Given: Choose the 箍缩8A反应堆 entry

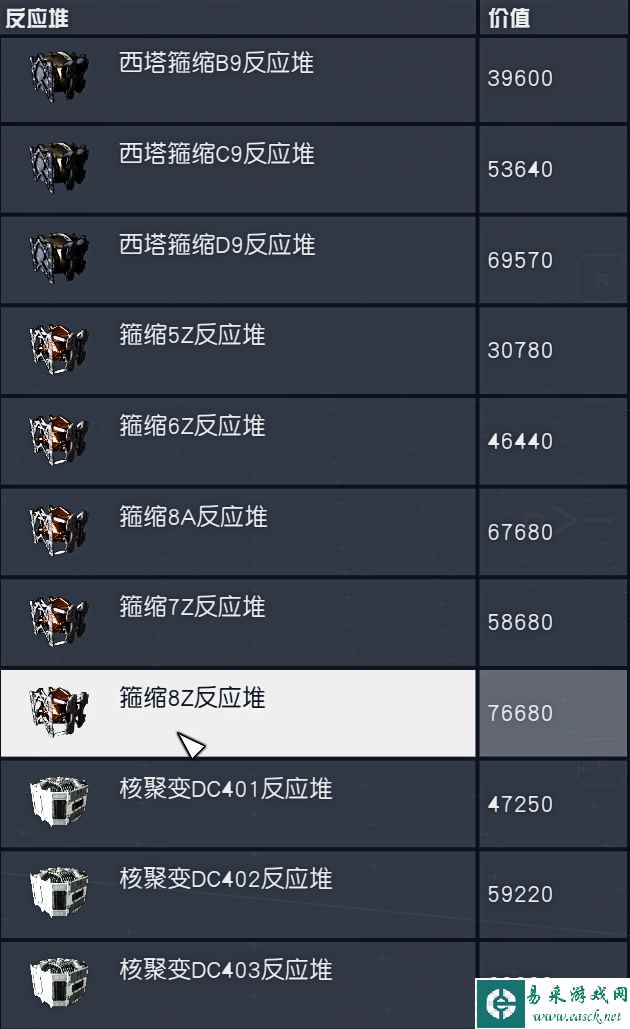Looking at the screenshot, I should pos(238,532).
